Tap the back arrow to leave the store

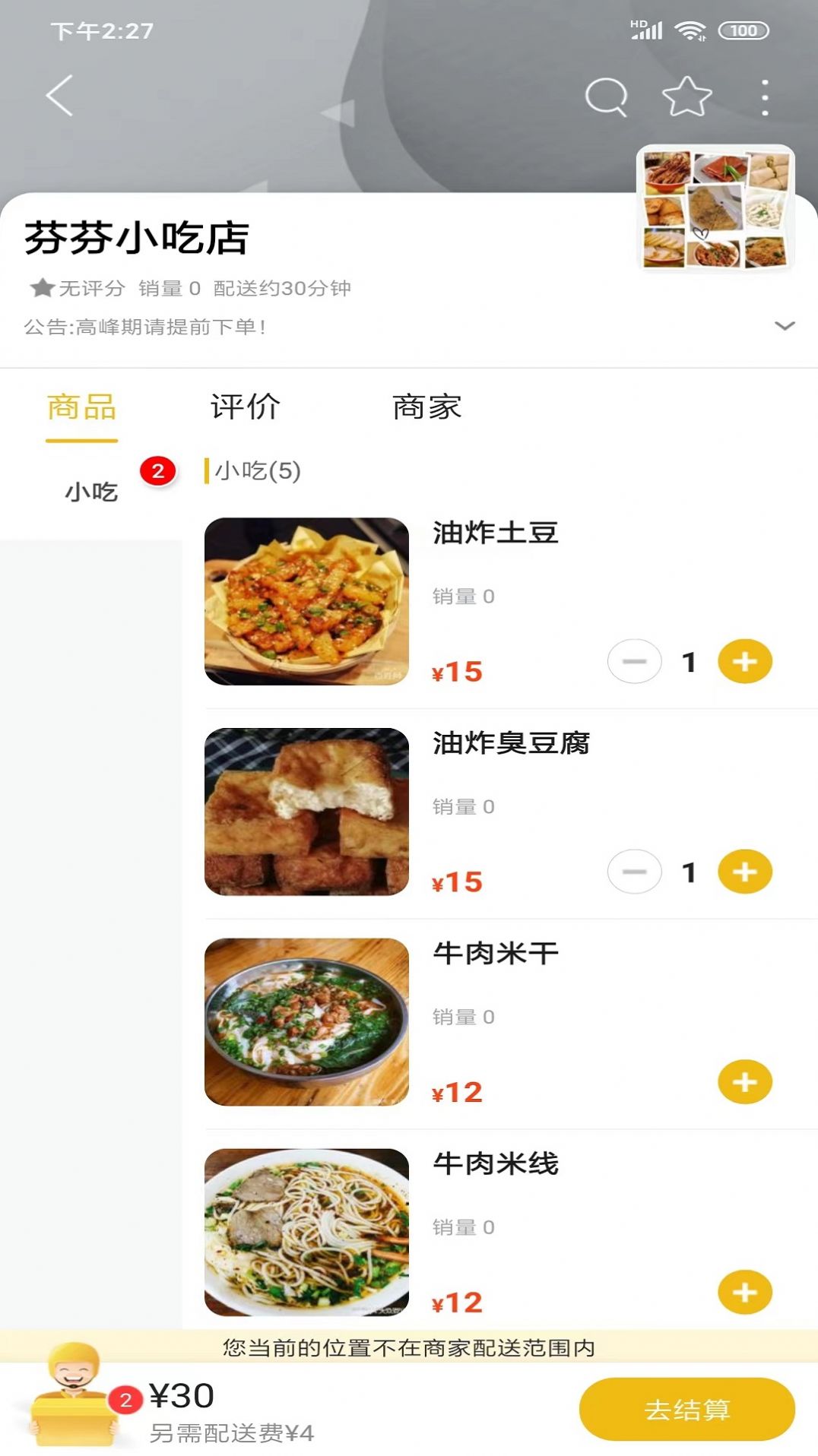tap(59, 96)
